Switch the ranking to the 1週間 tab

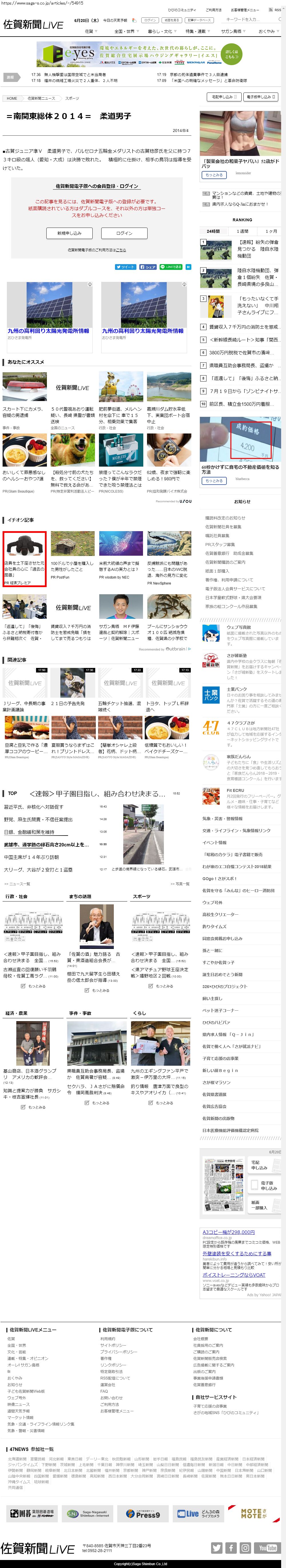click(242, 231)
